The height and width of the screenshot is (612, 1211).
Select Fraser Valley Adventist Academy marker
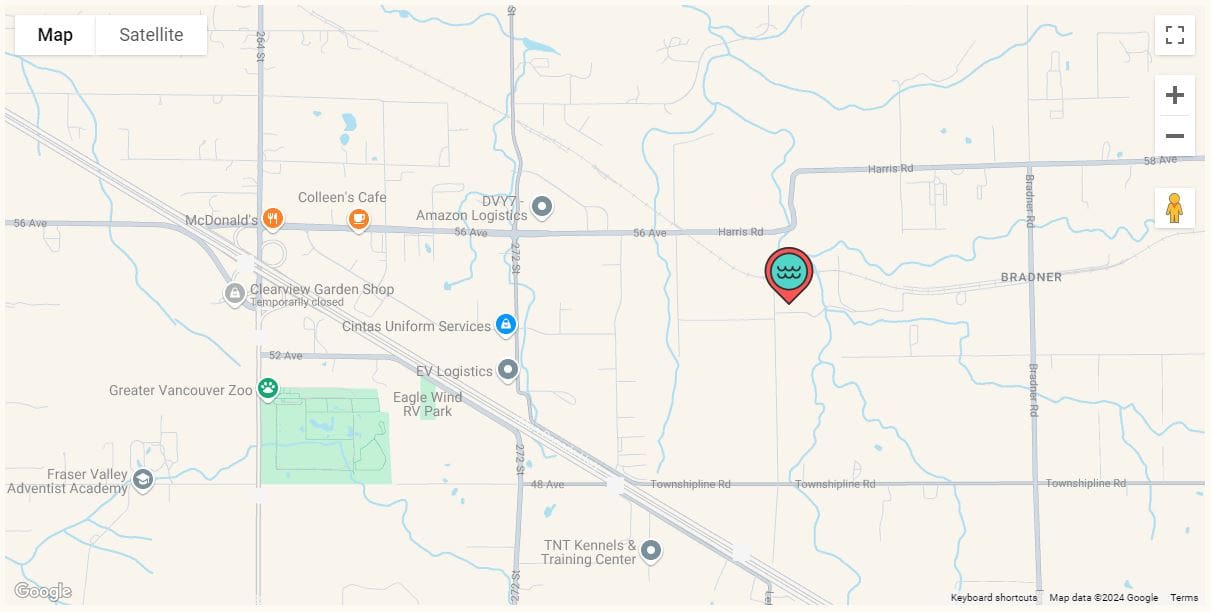click(143, 480)
